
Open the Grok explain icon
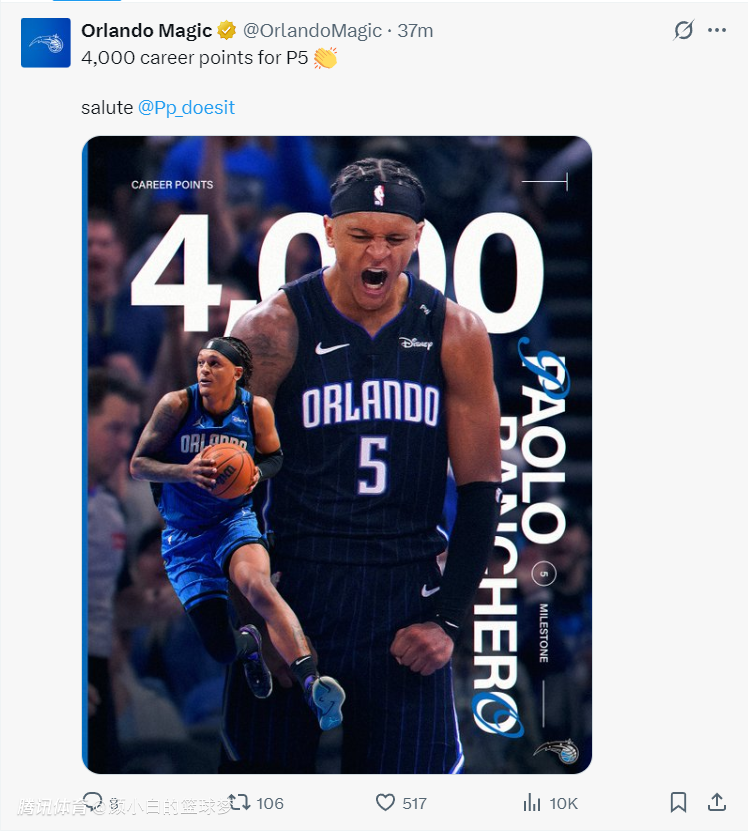point(684,30)
